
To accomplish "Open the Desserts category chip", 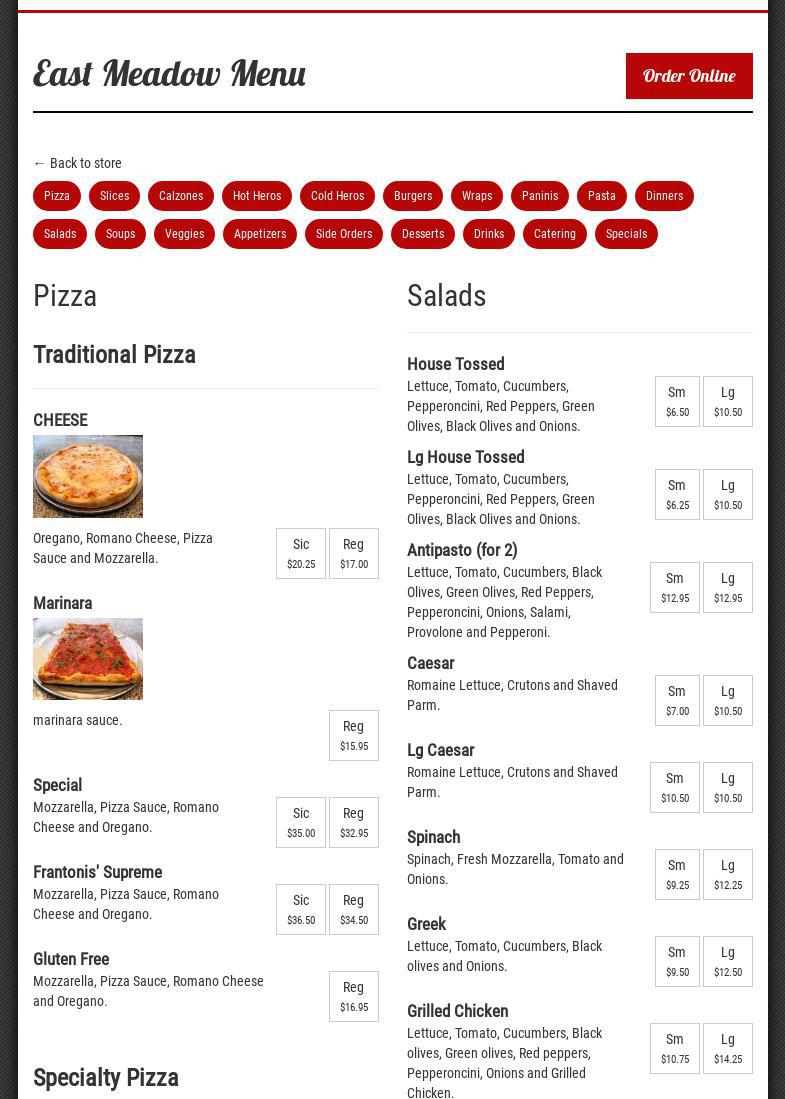I will coord(423,234).
